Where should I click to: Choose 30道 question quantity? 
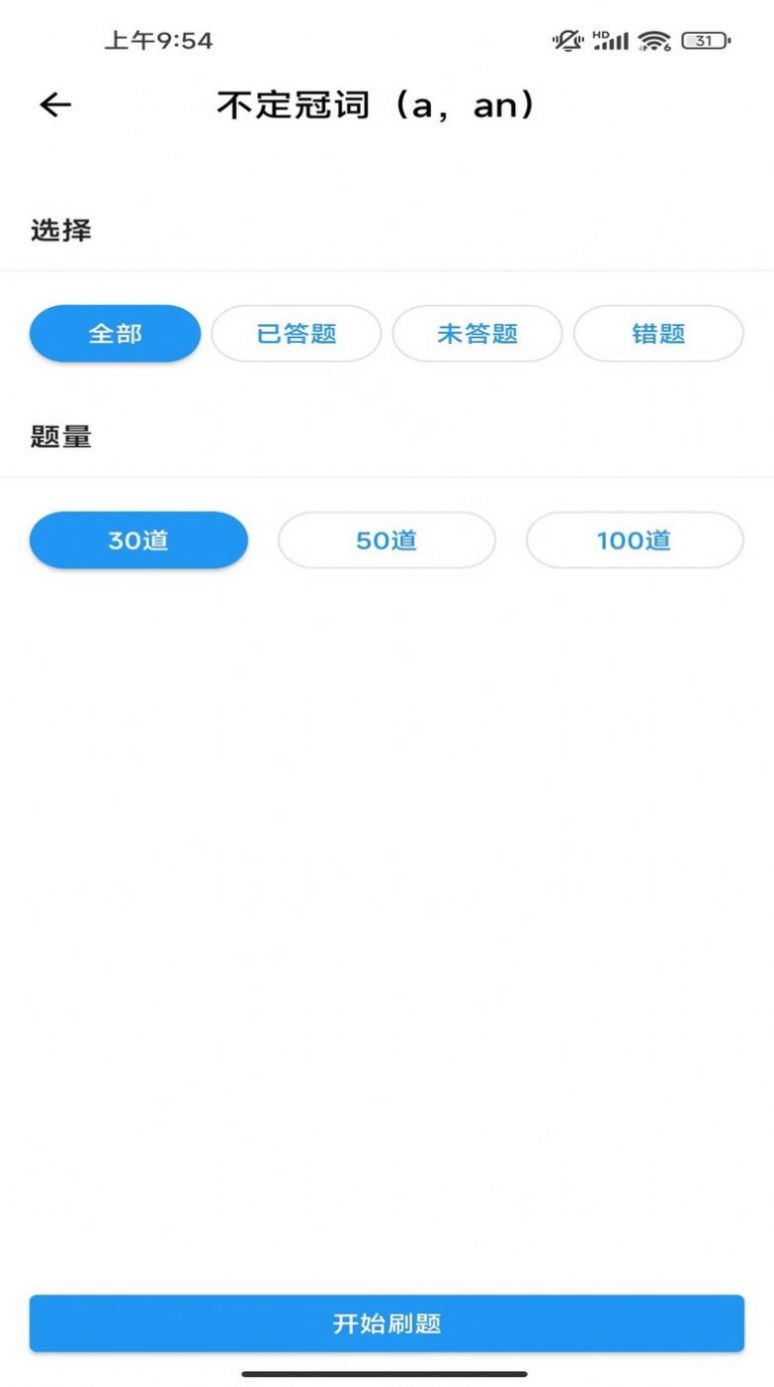pos(138,539)
